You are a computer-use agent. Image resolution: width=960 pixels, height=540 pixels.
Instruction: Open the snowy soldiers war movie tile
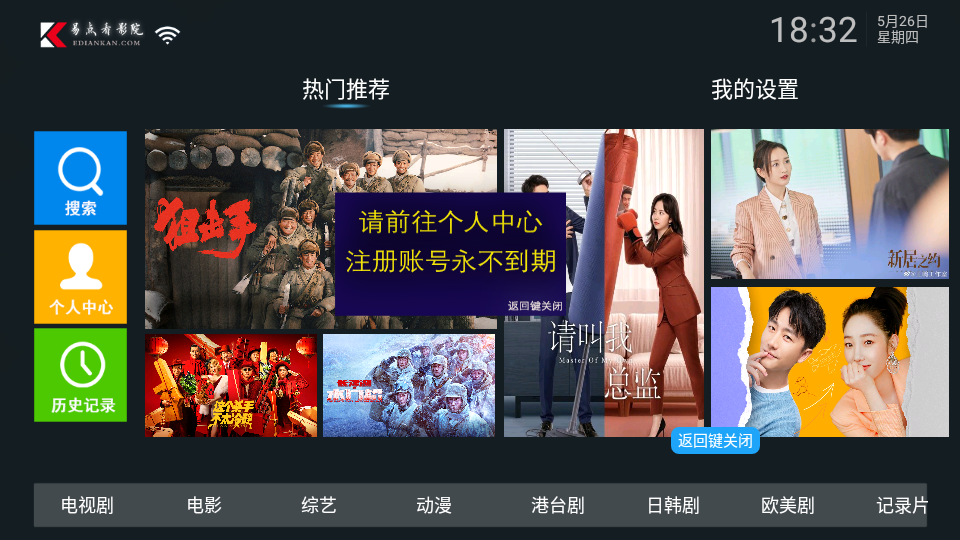click(x=408, y=385)
